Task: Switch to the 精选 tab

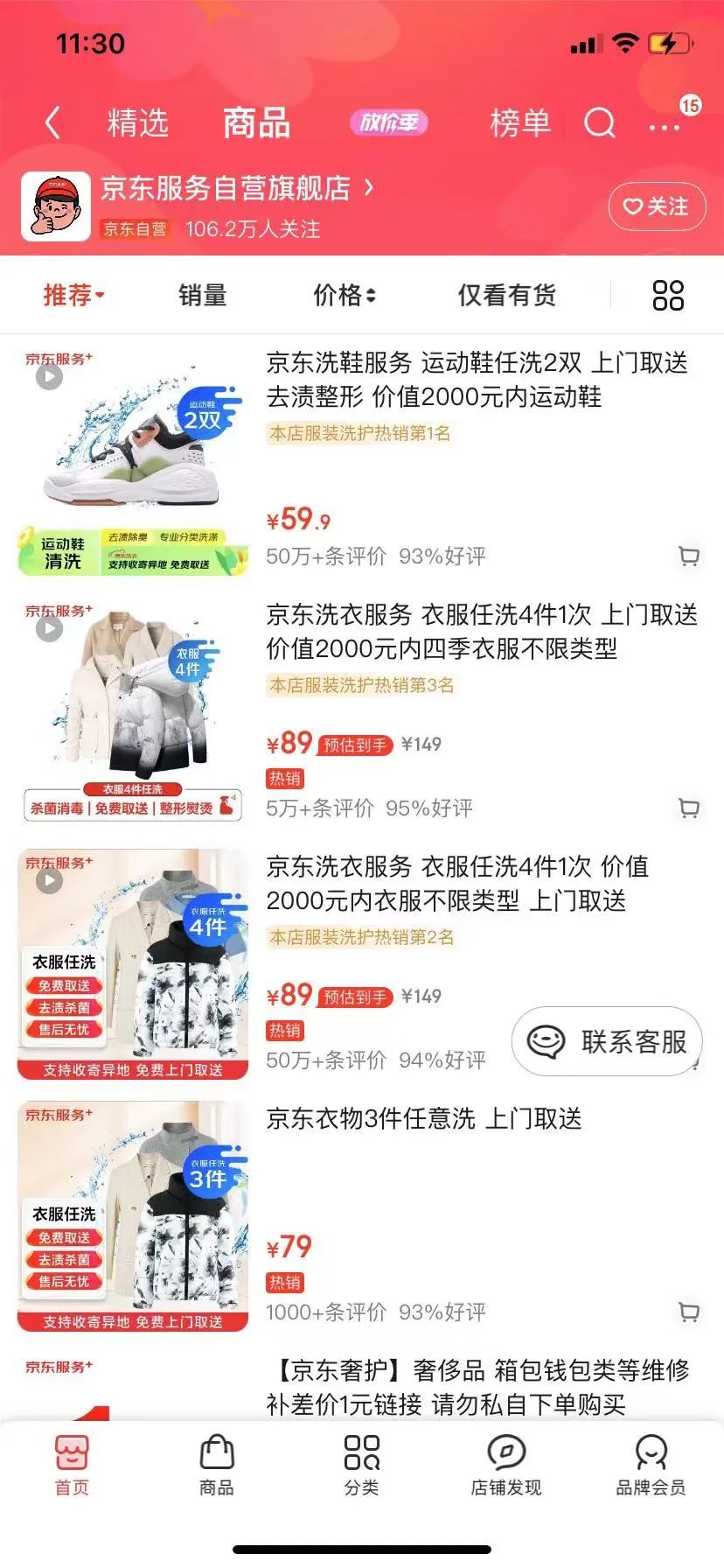Action: (x=137, y=122)
